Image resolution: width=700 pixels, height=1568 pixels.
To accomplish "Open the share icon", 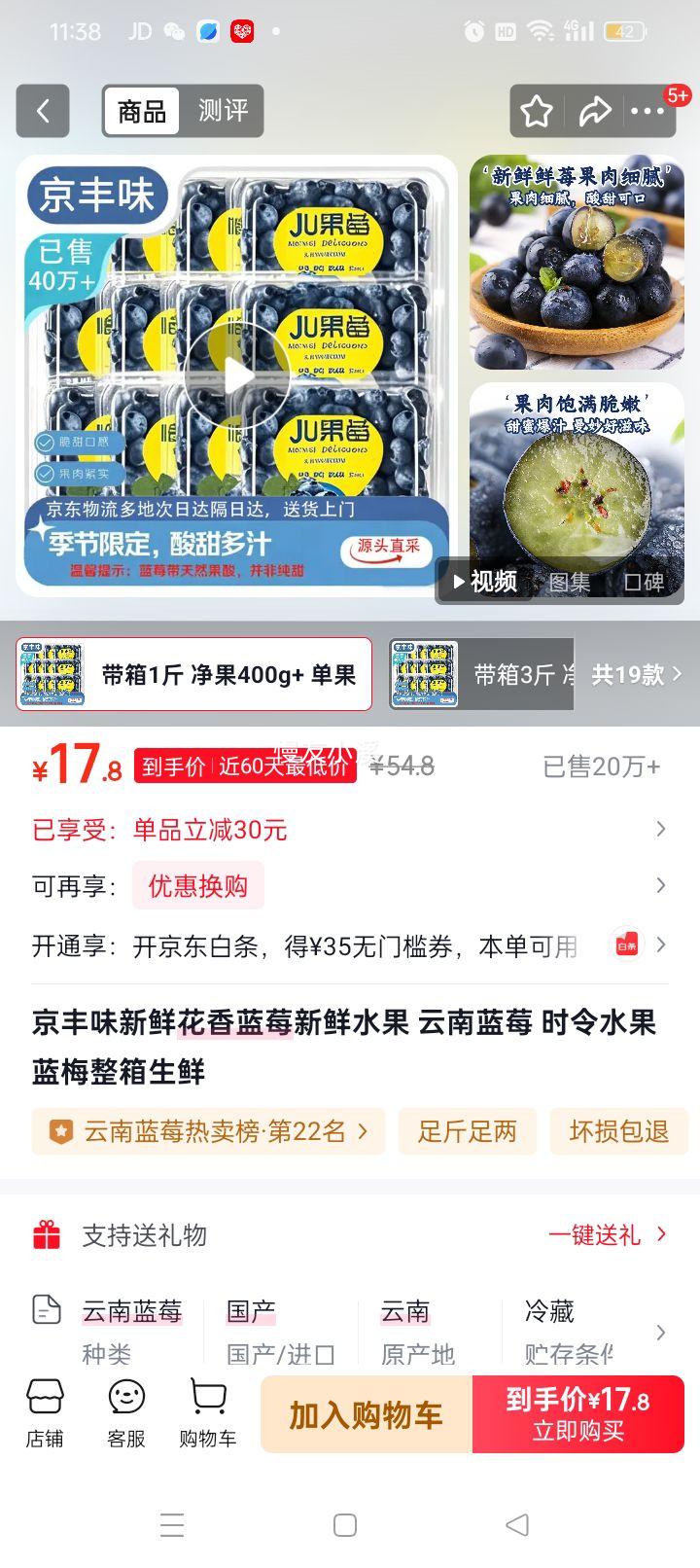I will tap(596, 111).
